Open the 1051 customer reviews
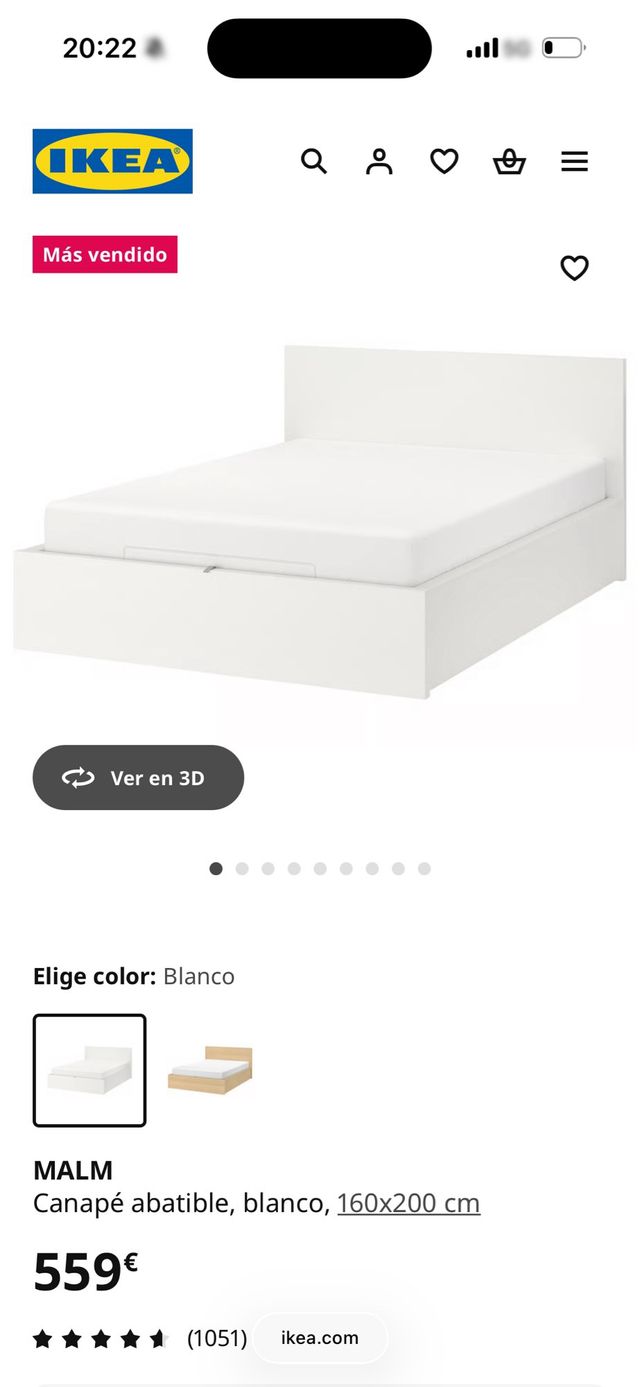This screenshot has width=640, height=1387. click(x=216, y=1338)
